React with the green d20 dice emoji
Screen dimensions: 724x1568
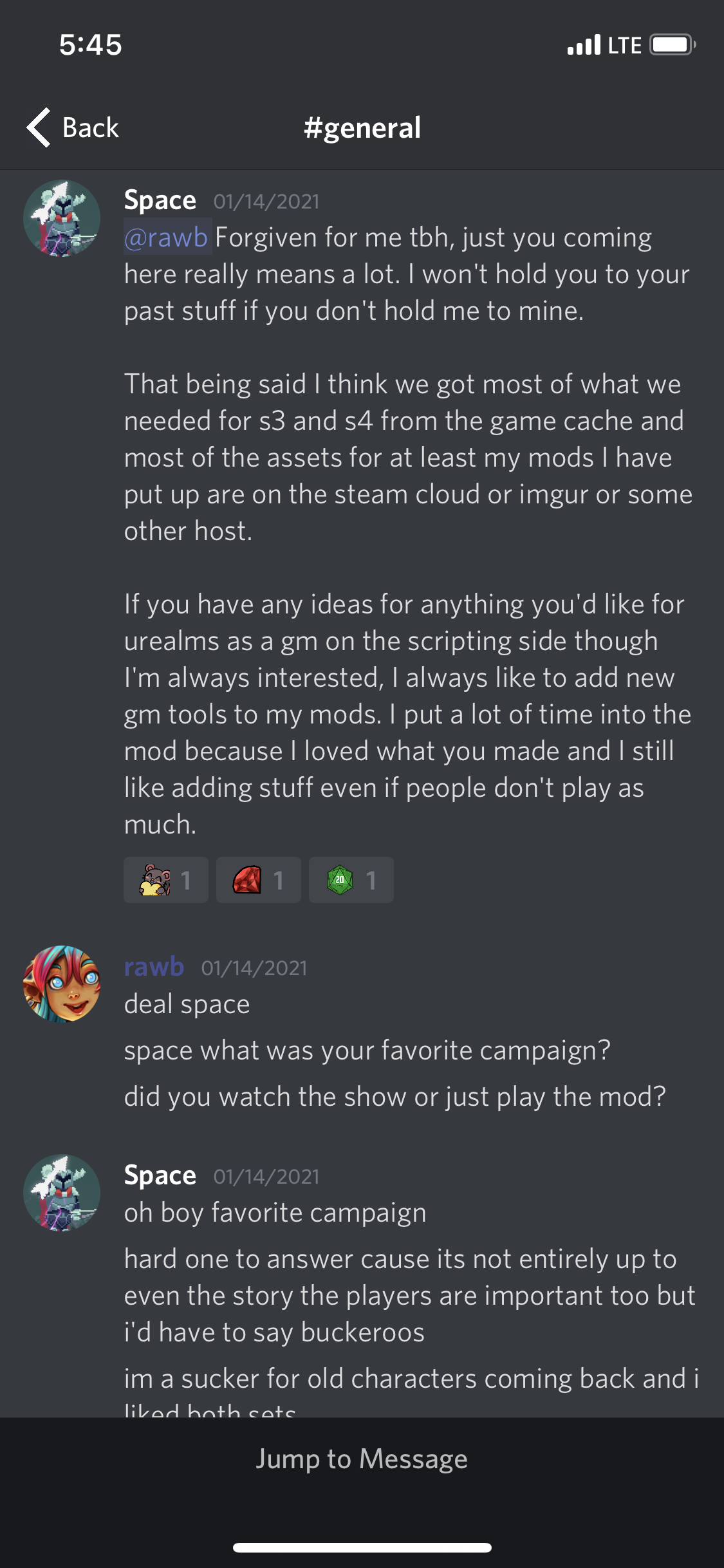tap(351, 880)
